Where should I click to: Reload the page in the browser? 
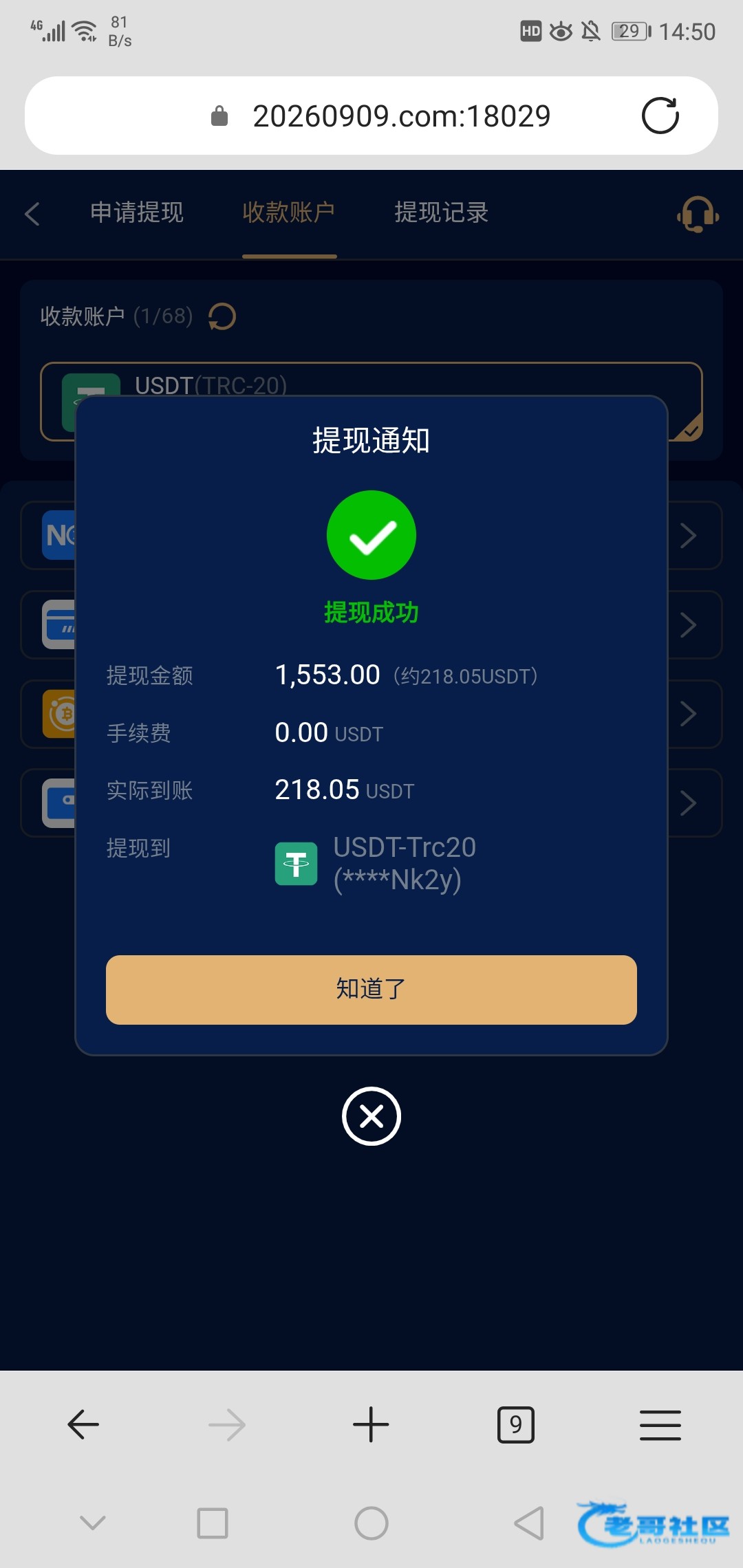pyautogui.click(x=660, y=116)
